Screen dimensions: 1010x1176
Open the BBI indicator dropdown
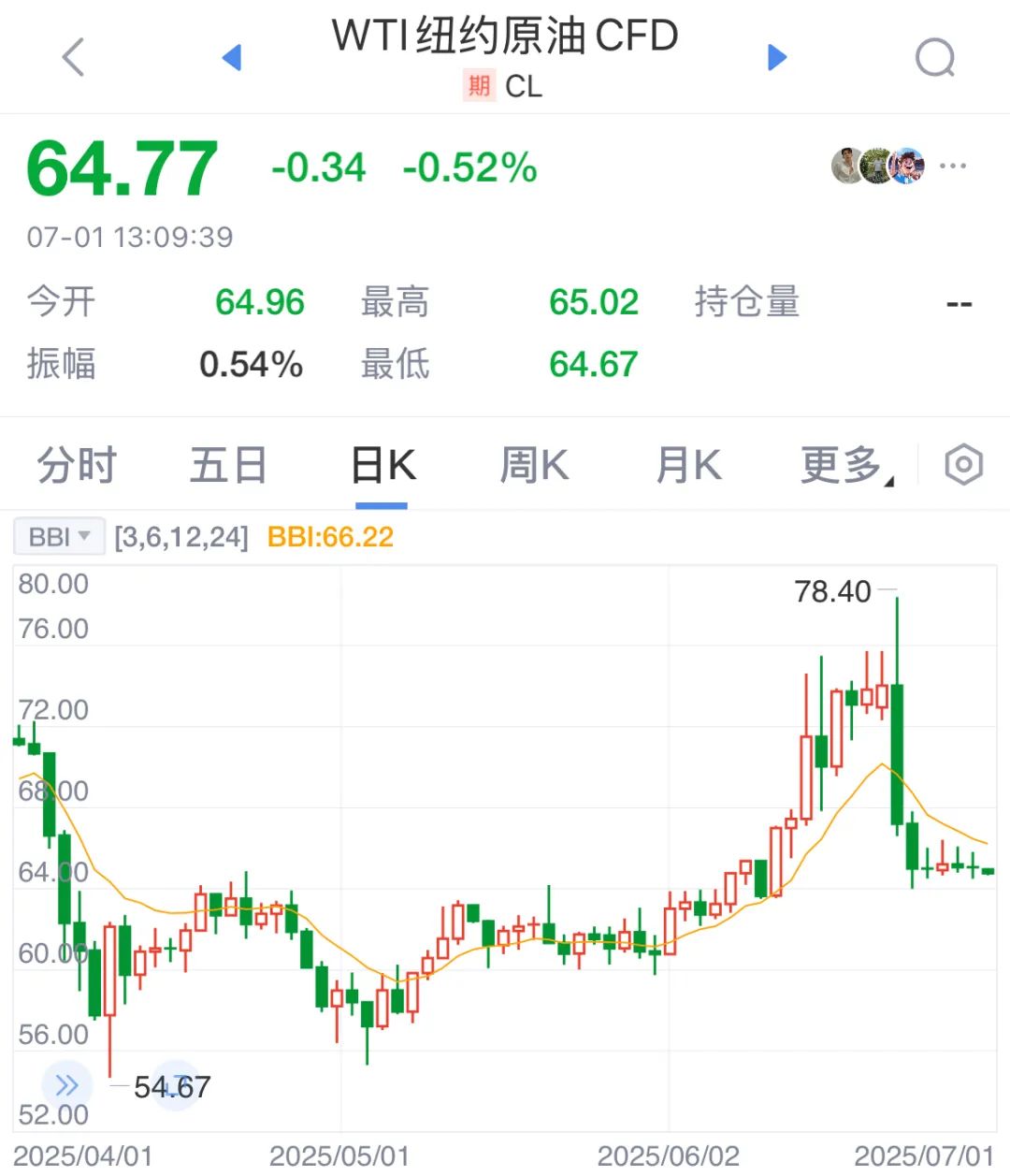tap(59, 537)
